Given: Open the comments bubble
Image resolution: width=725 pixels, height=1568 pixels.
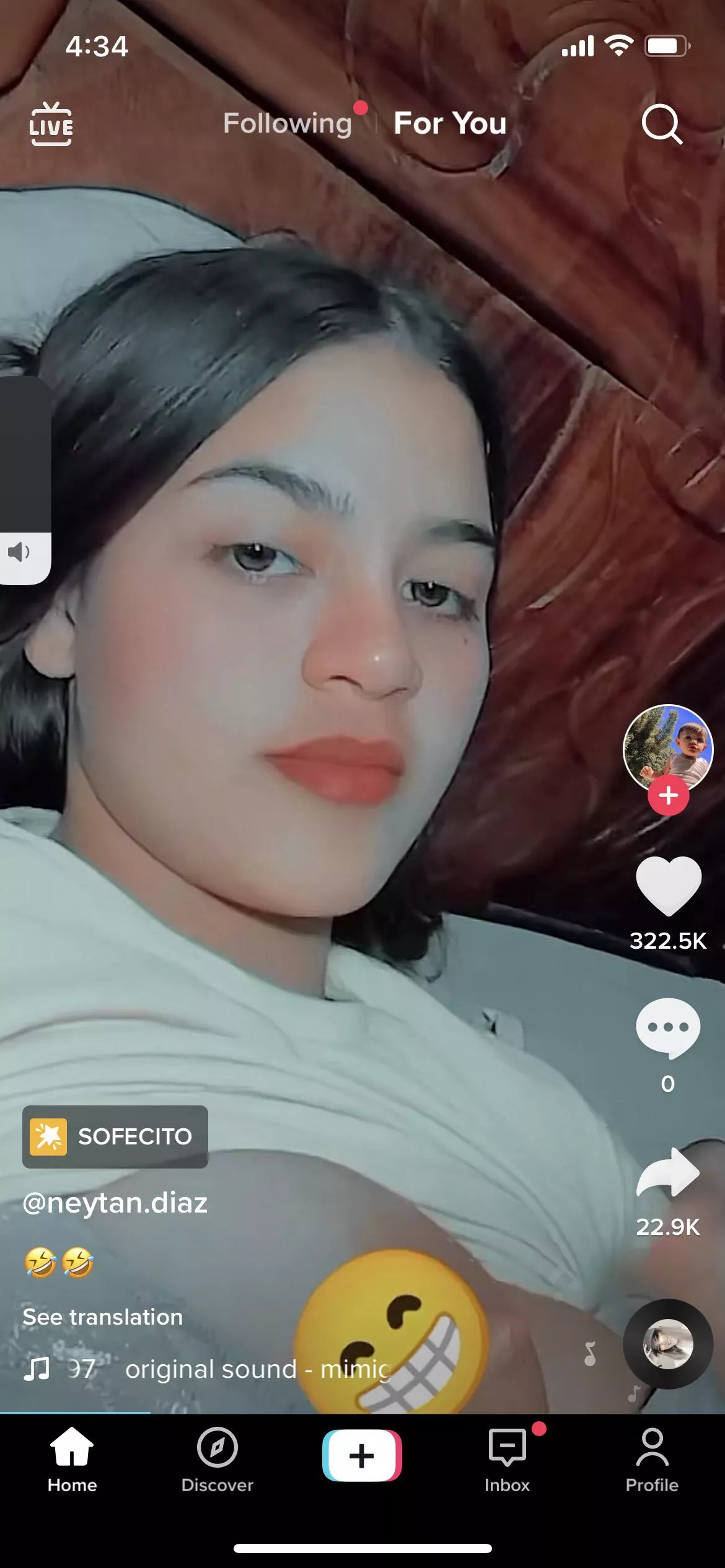Looking at the screenshot, I should [x=668, y=1028].
